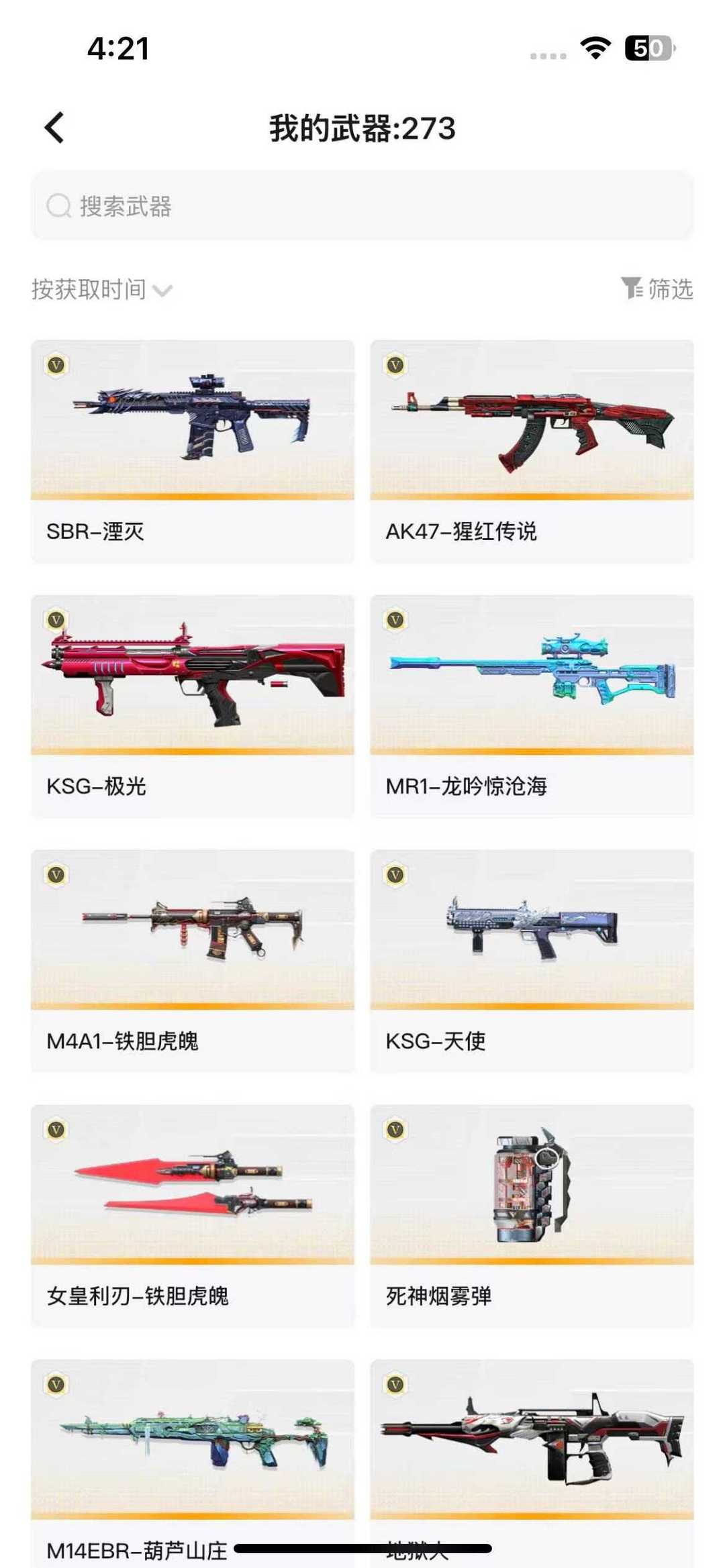Select the 我的武器:273 title
Viewport: 725px width, 1568px height.
point(362,126)
